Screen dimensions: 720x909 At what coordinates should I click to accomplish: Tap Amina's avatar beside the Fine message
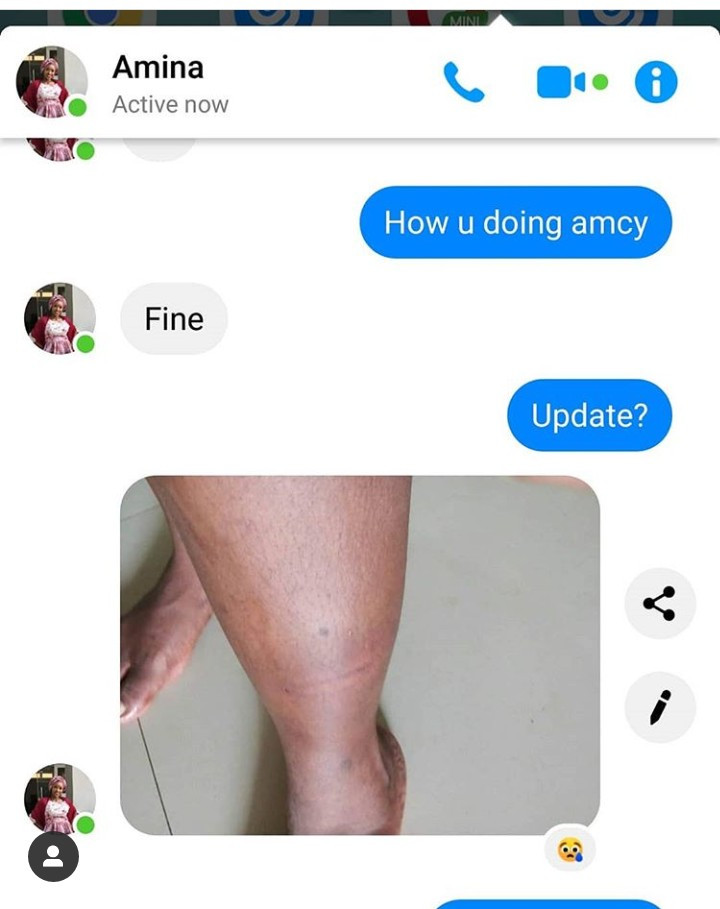pyautogui.click(x=60, y=318)
